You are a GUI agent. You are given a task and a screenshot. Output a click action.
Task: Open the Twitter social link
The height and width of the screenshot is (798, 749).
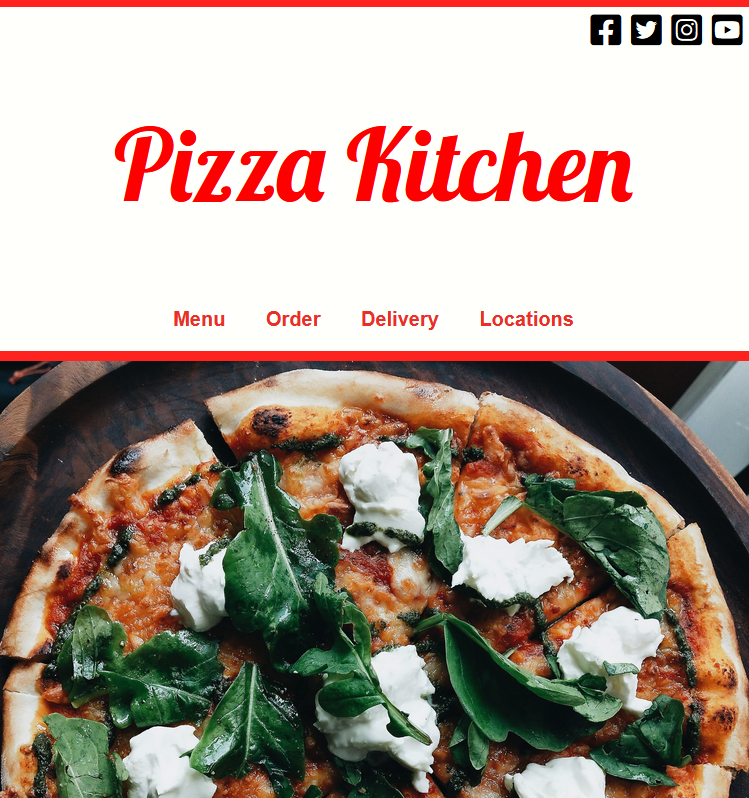click(x=646, y=30)
